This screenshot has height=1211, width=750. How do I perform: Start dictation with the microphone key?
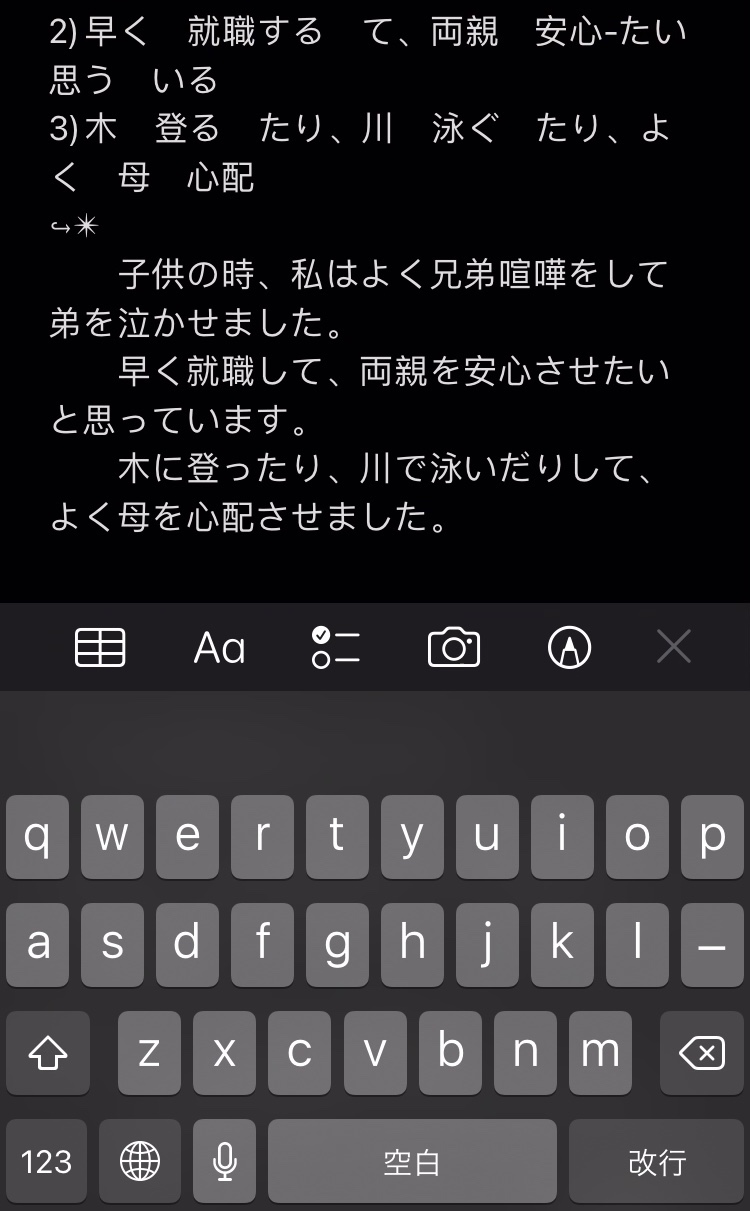pos(225,1161)
